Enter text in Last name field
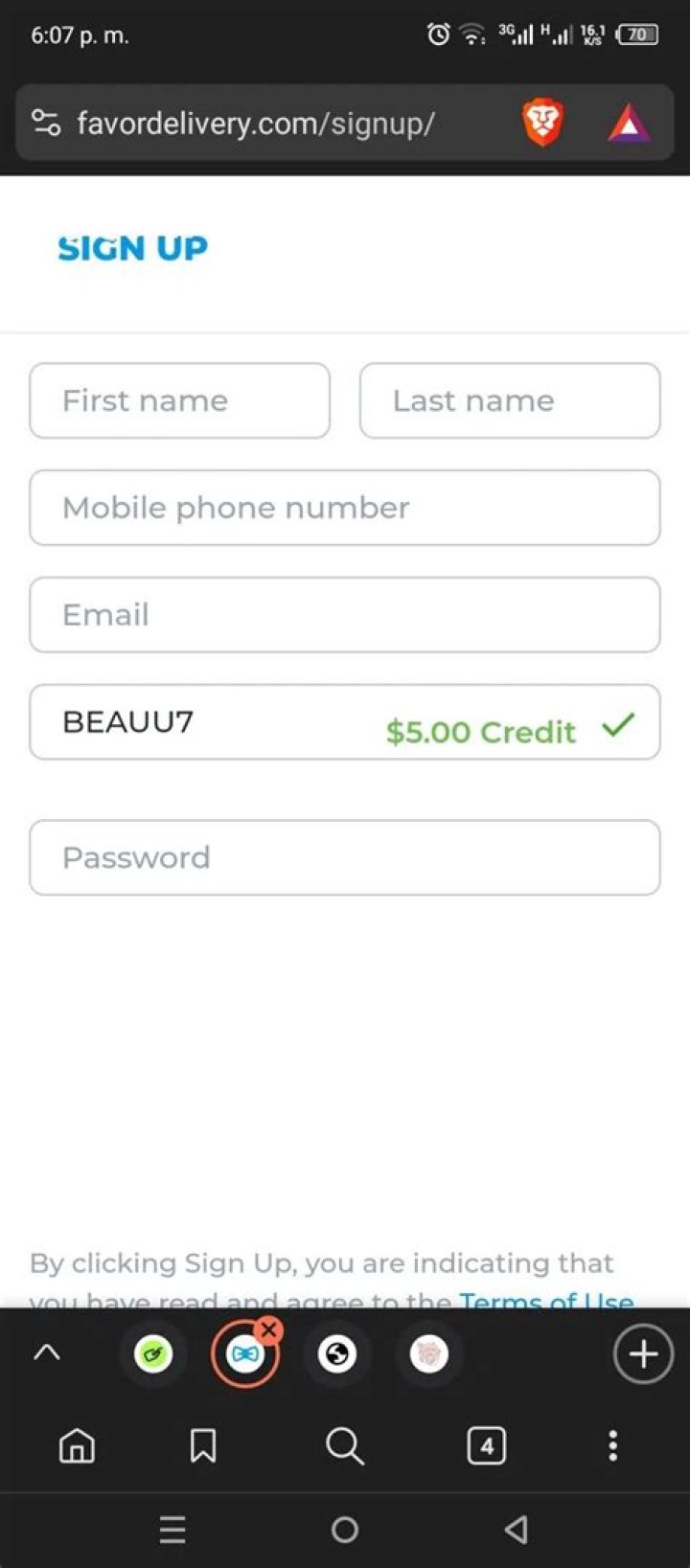Image resolution: width=690 pixels, height=1568 pixels. pyautogui.click(x=509, y=400)
